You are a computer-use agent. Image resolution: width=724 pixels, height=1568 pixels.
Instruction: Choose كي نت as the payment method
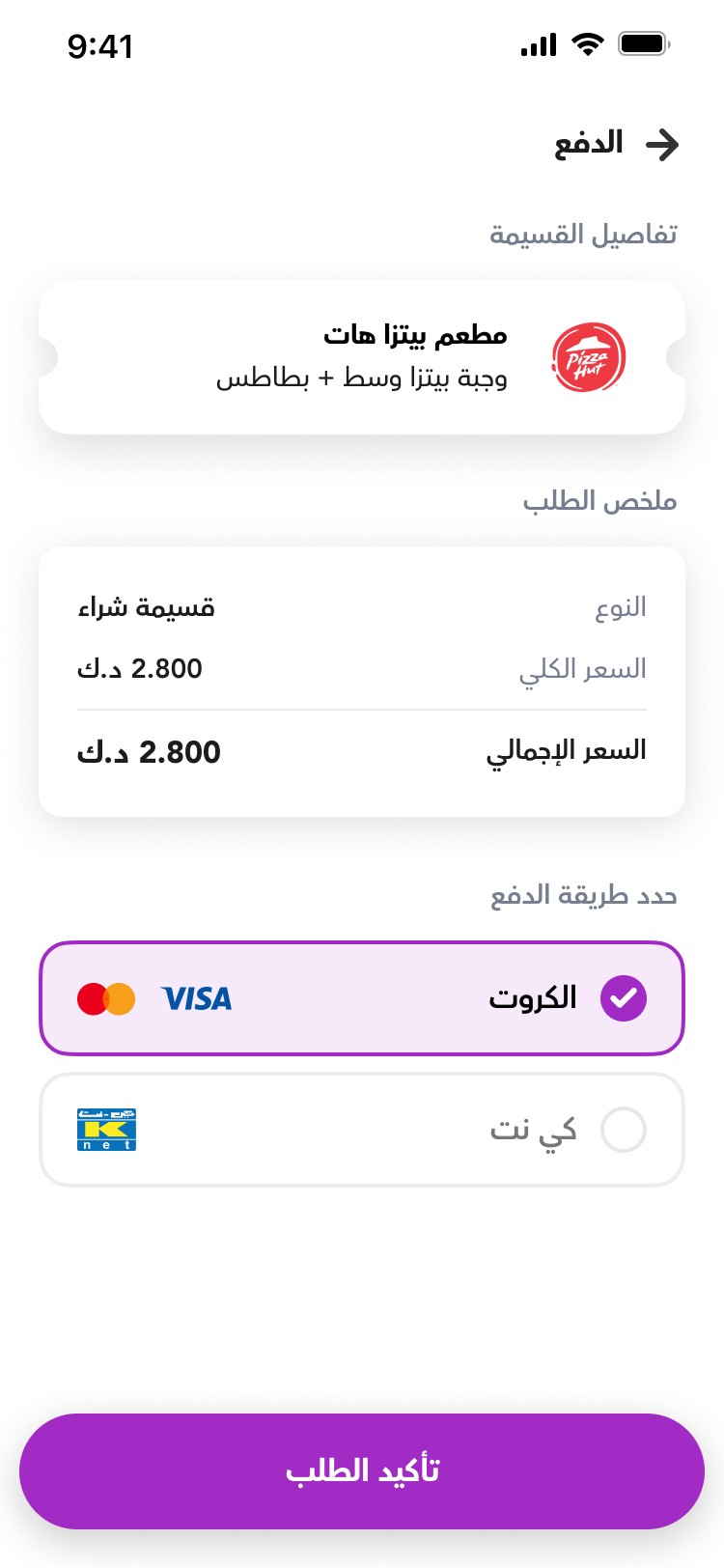(362, 1130)
